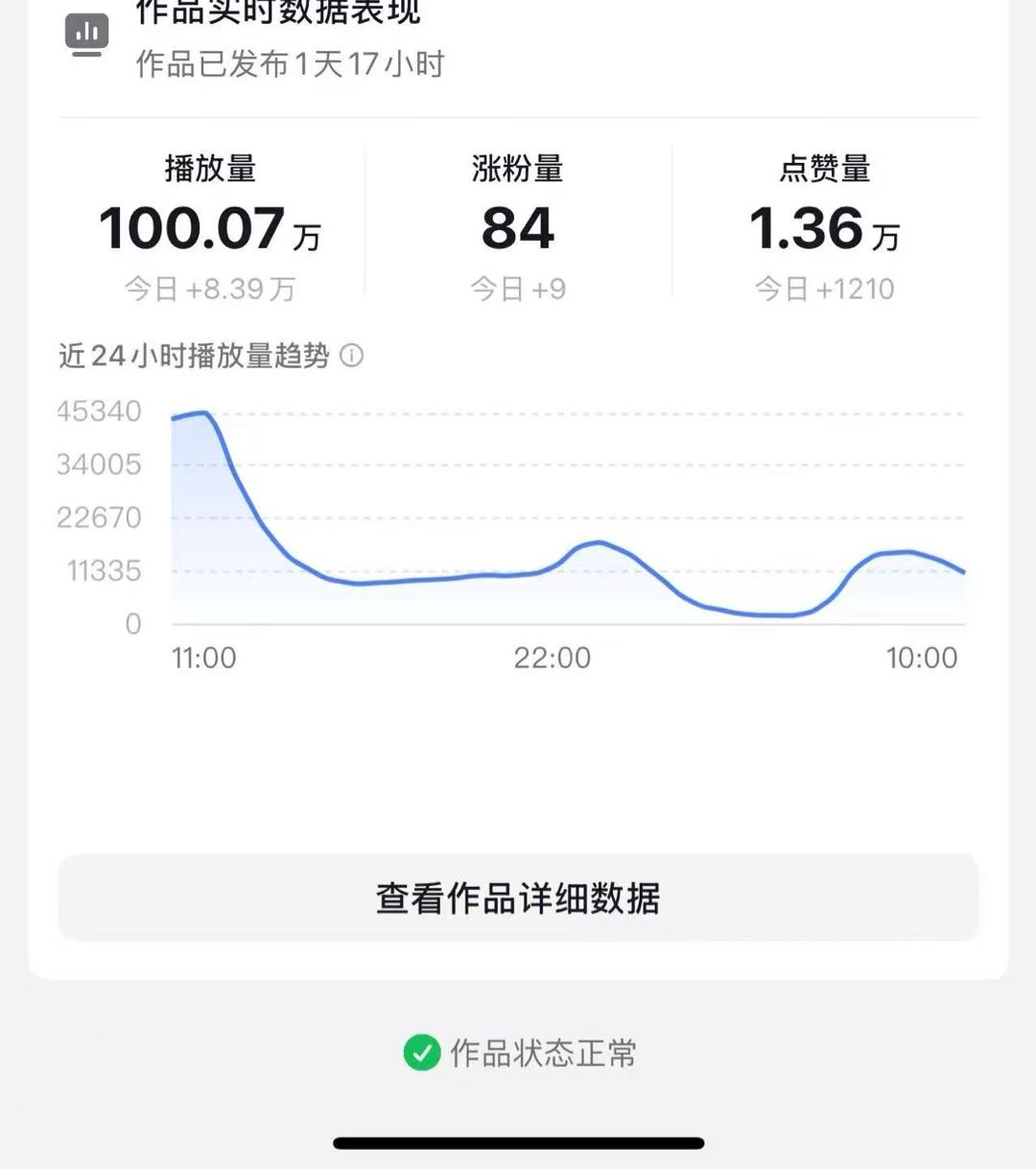1036x1169 pixels.
Task: Tap the home indicator bar at bottom
Action: click(518, 1141)
